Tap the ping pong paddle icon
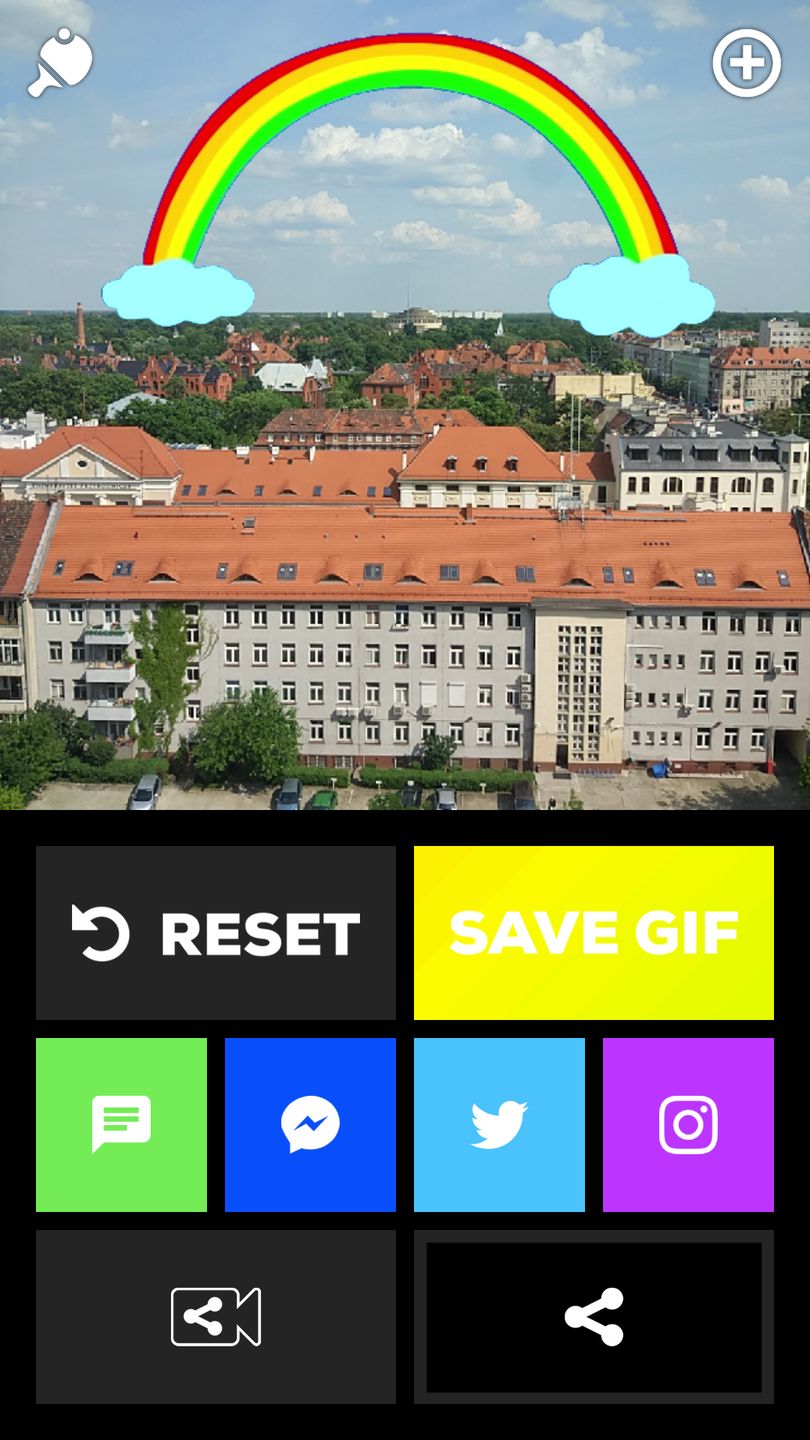Screen dimensions: 810x1440 pos(60,64)
